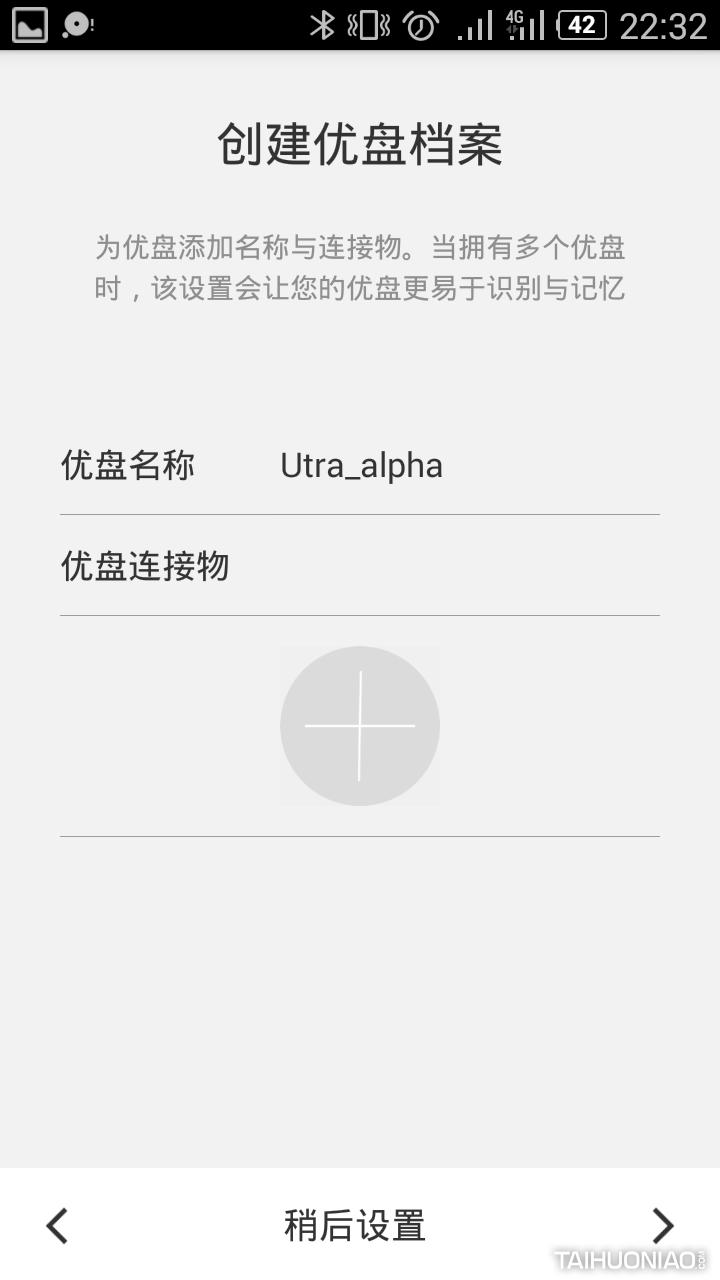Tap the back chevron at bottom left
The image size is (720, 1280).
point(57,1225)
